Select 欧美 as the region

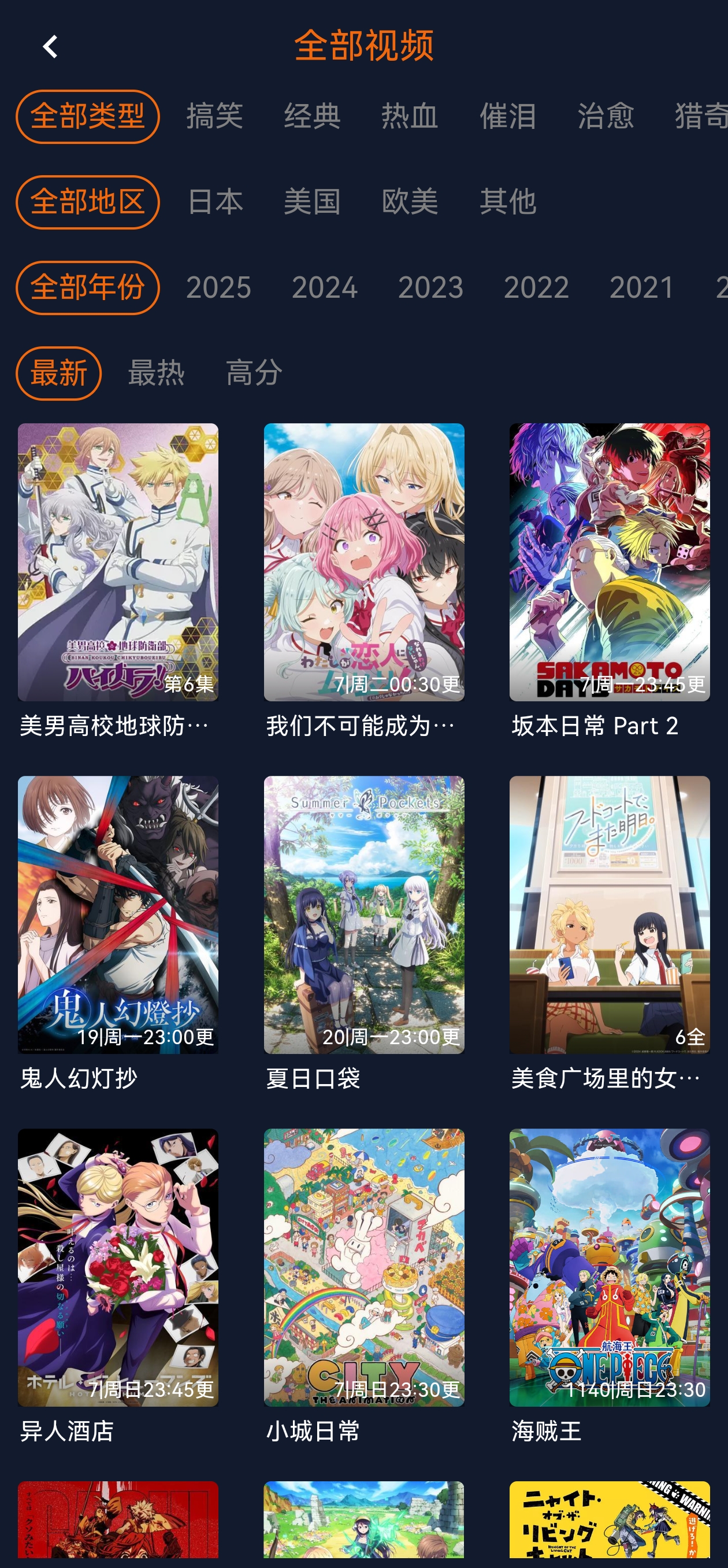[x=410, y=202]
